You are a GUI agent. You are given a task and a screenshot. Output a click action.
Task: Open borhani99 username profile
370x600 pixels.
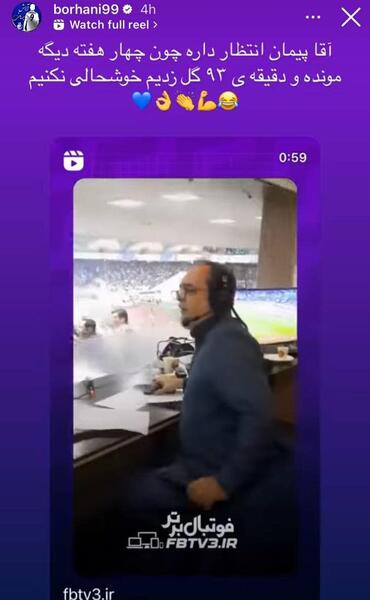86,9
